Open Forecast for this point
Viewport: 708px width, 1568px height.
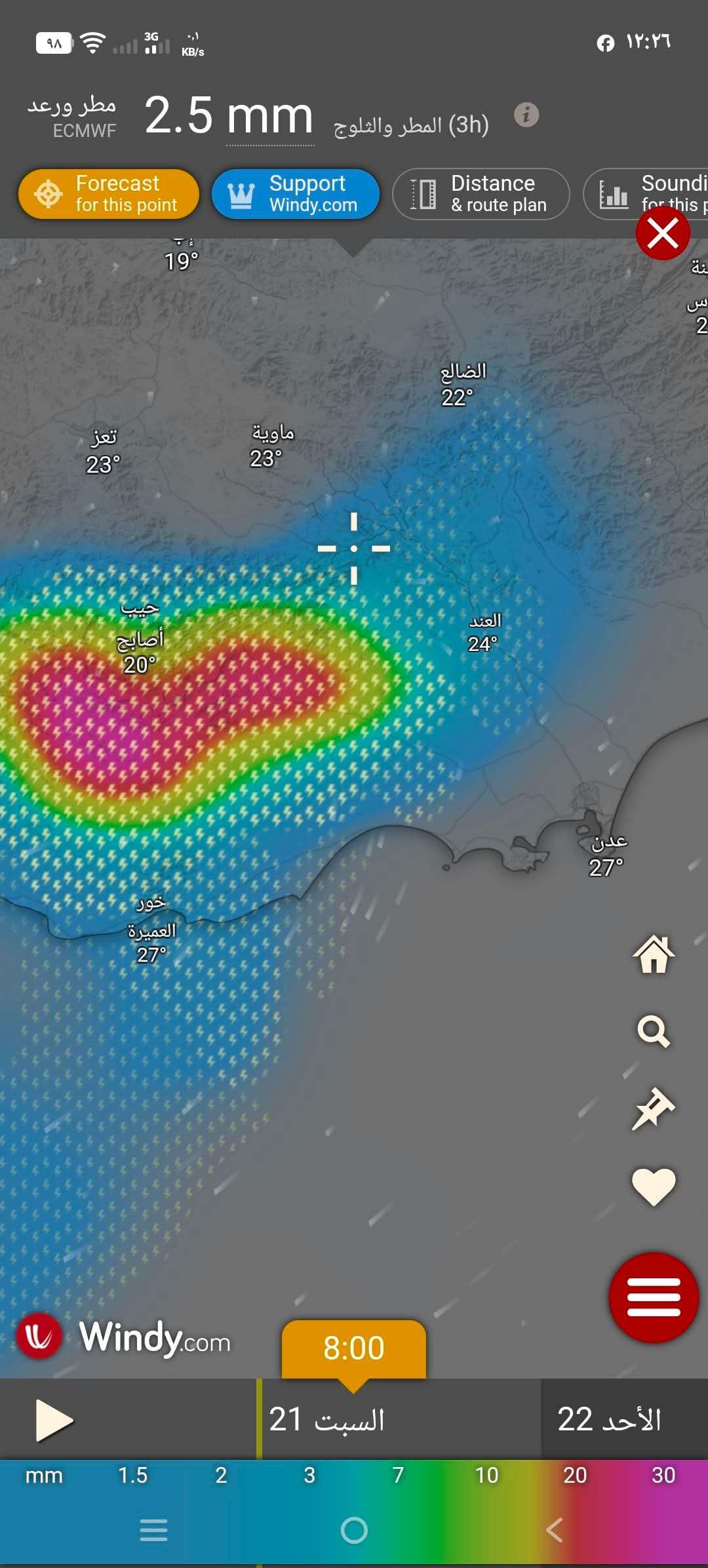pyautogui.click(x=109, y=194)
